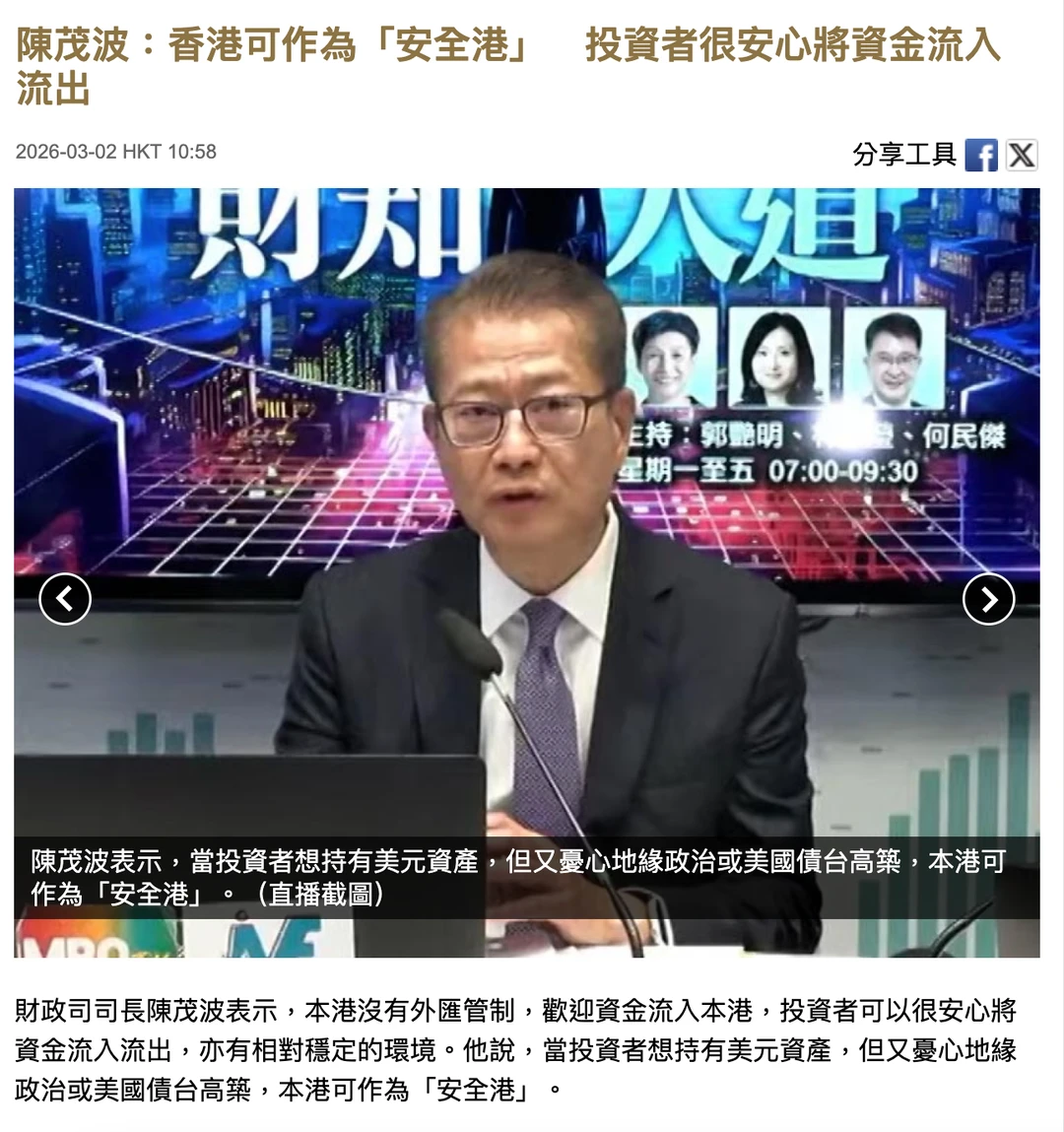Image resolution: width=1064 pixels, height=1132 pixels.
Task: Go to the next photo in gallery
Action: [988, 598]
